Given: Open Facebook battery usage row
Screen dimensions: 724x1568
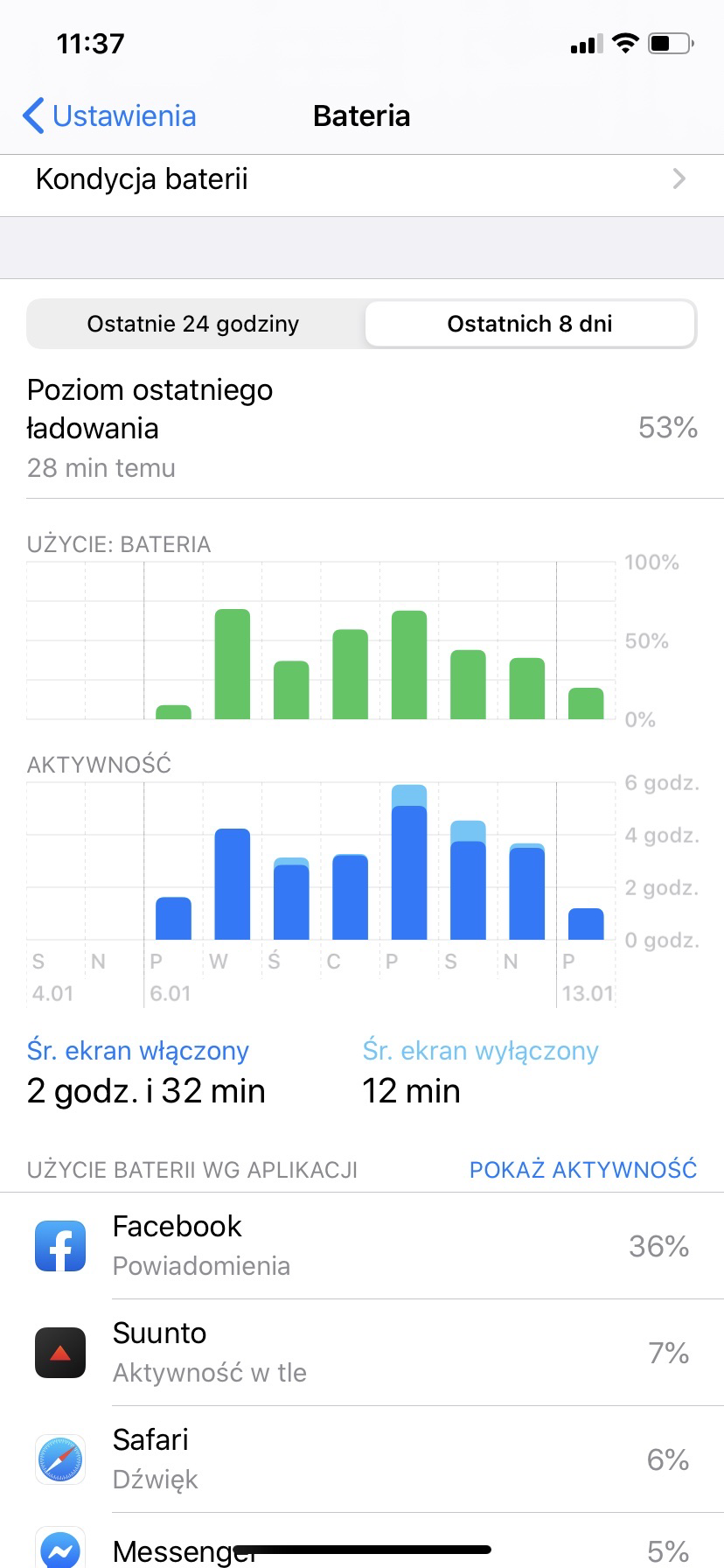Looking at the screenshot, I should coord(362,1246).
